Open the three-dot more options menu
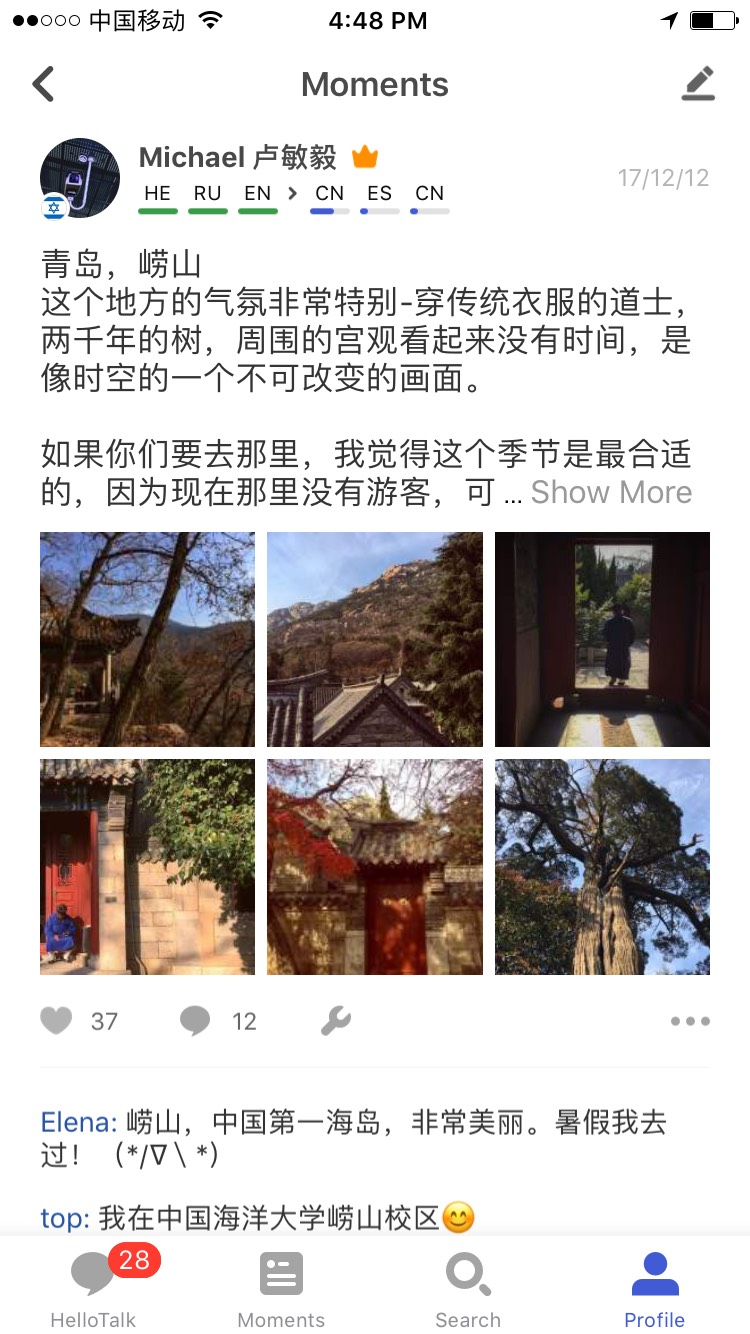Viewport: 750px width, 1334px height. coord(690,1021)
